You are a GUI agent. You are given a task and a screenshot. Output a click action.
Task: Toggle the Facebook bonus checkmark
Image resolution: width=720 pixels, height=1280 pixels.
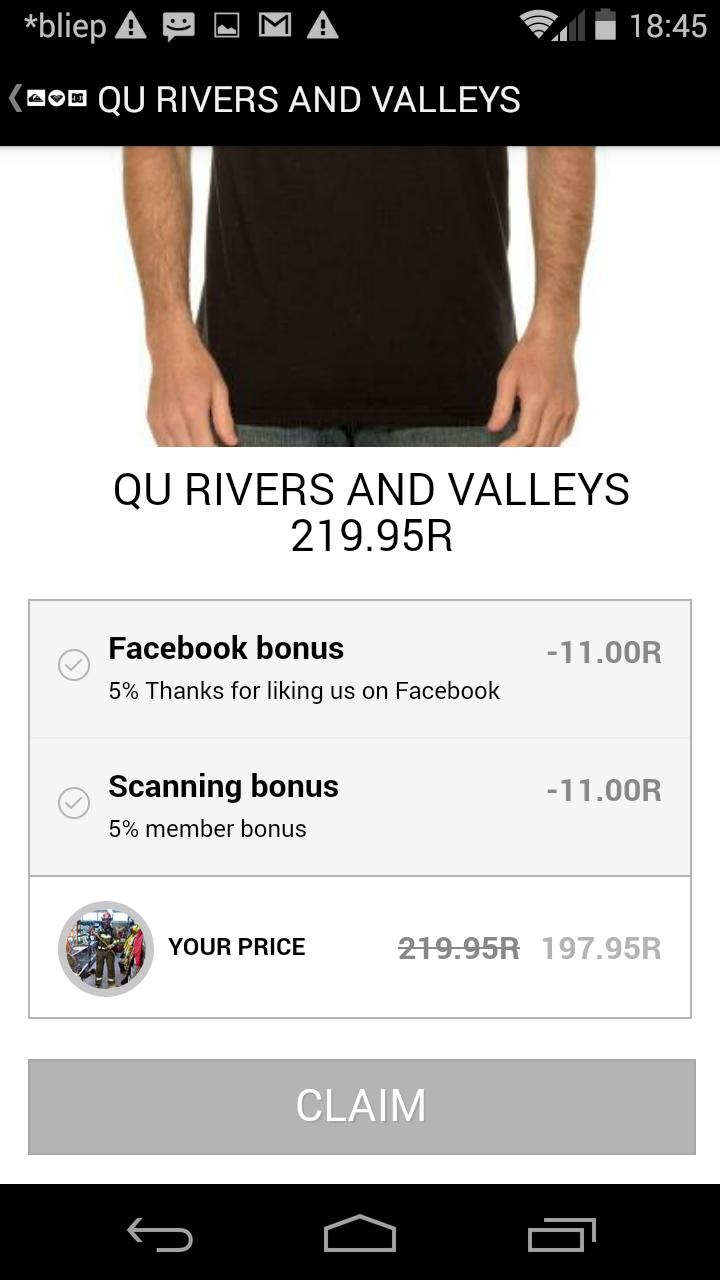point(74,665)
